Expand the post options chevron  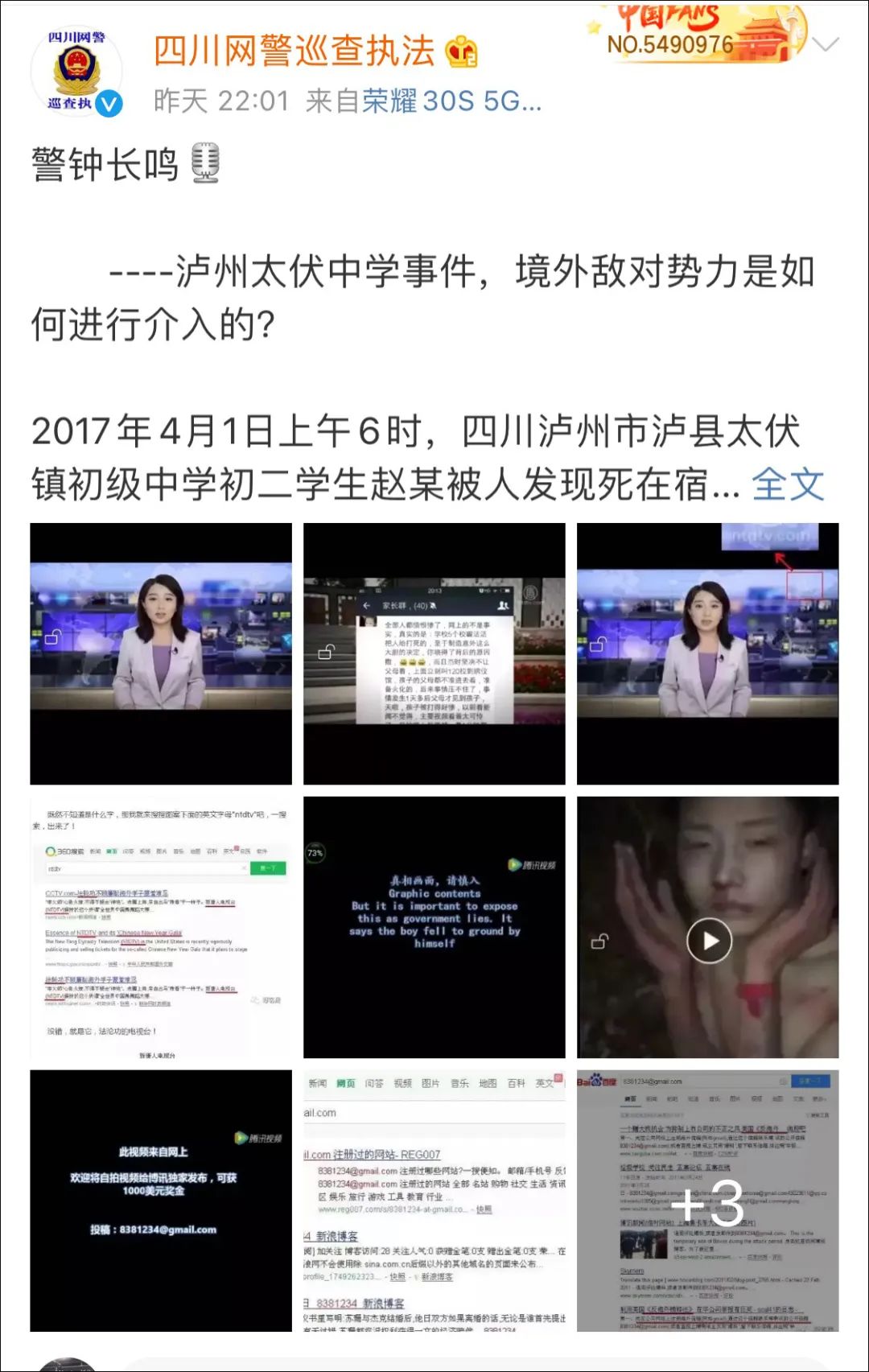(x=826, y=44)
